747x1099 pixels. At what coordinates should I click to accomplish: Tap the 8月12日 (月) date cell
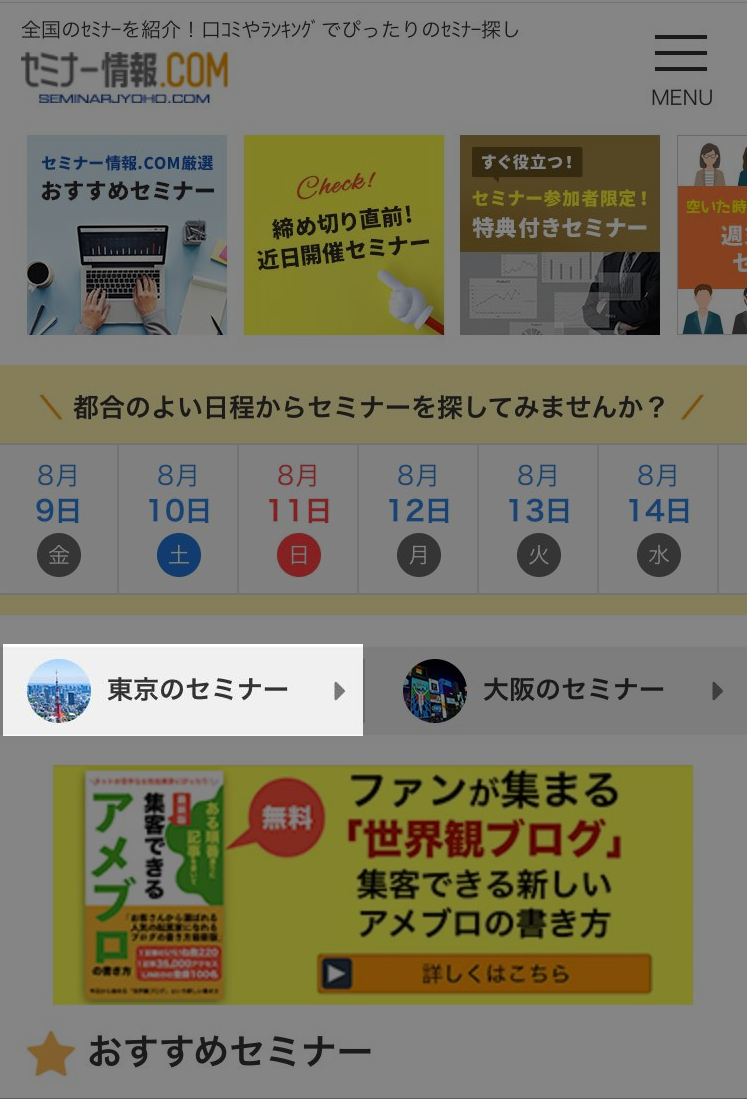click(x=418, y=520)
